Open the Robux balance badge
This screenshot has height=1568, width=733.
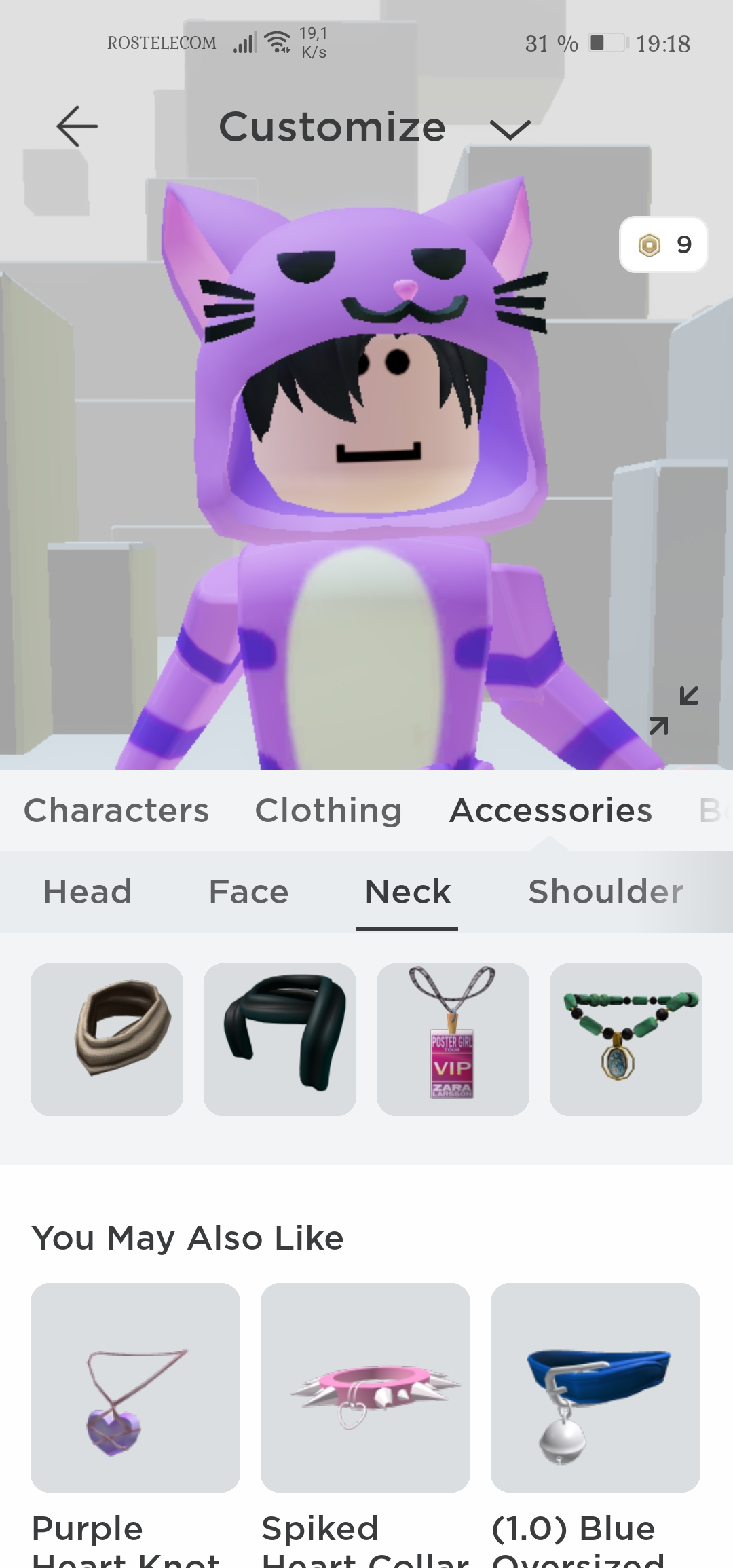pos(663,244)
